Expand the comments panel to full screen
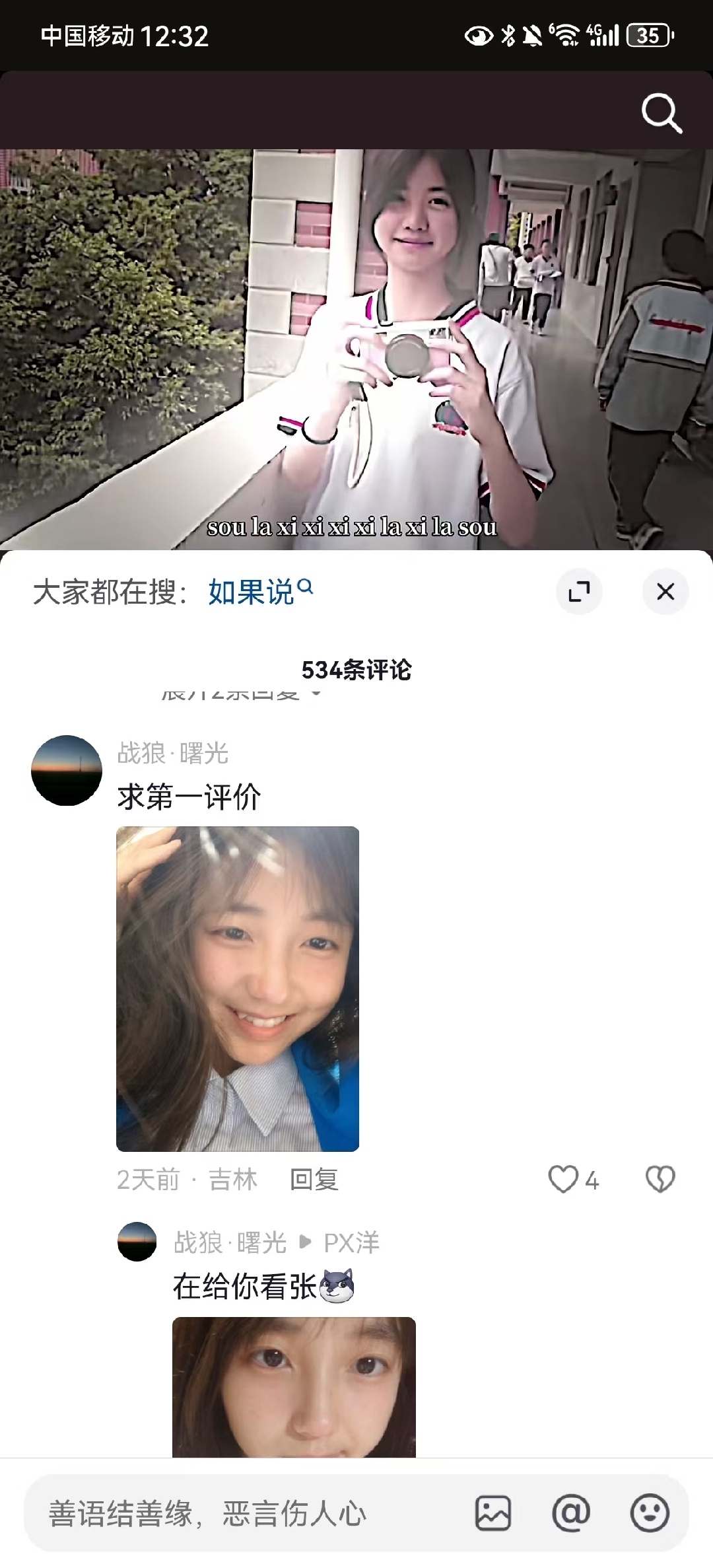The image size is (713, 1568). [579, 591]
